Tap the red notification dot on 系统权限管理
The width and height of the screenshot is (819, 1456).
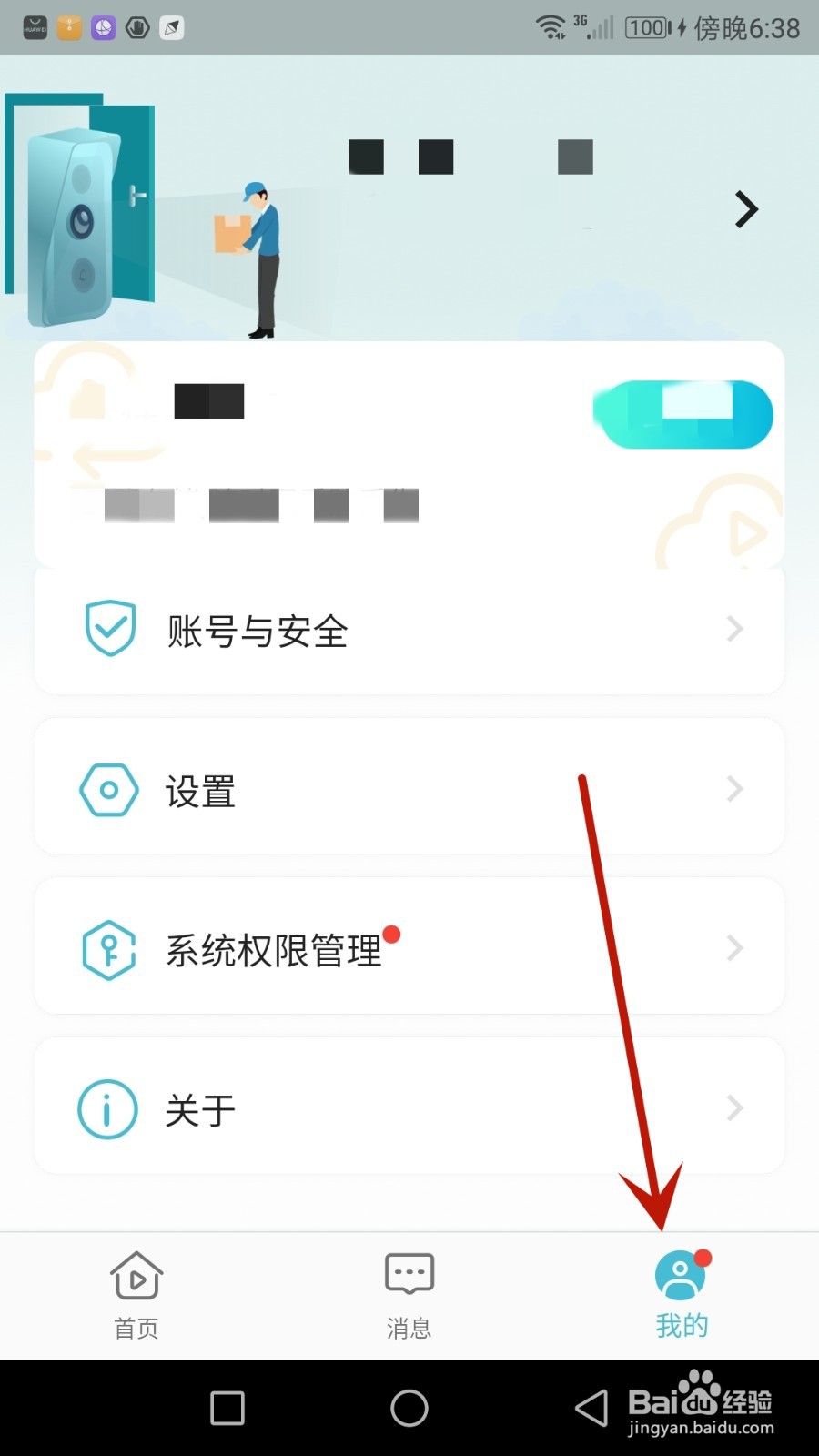point(392,932)
